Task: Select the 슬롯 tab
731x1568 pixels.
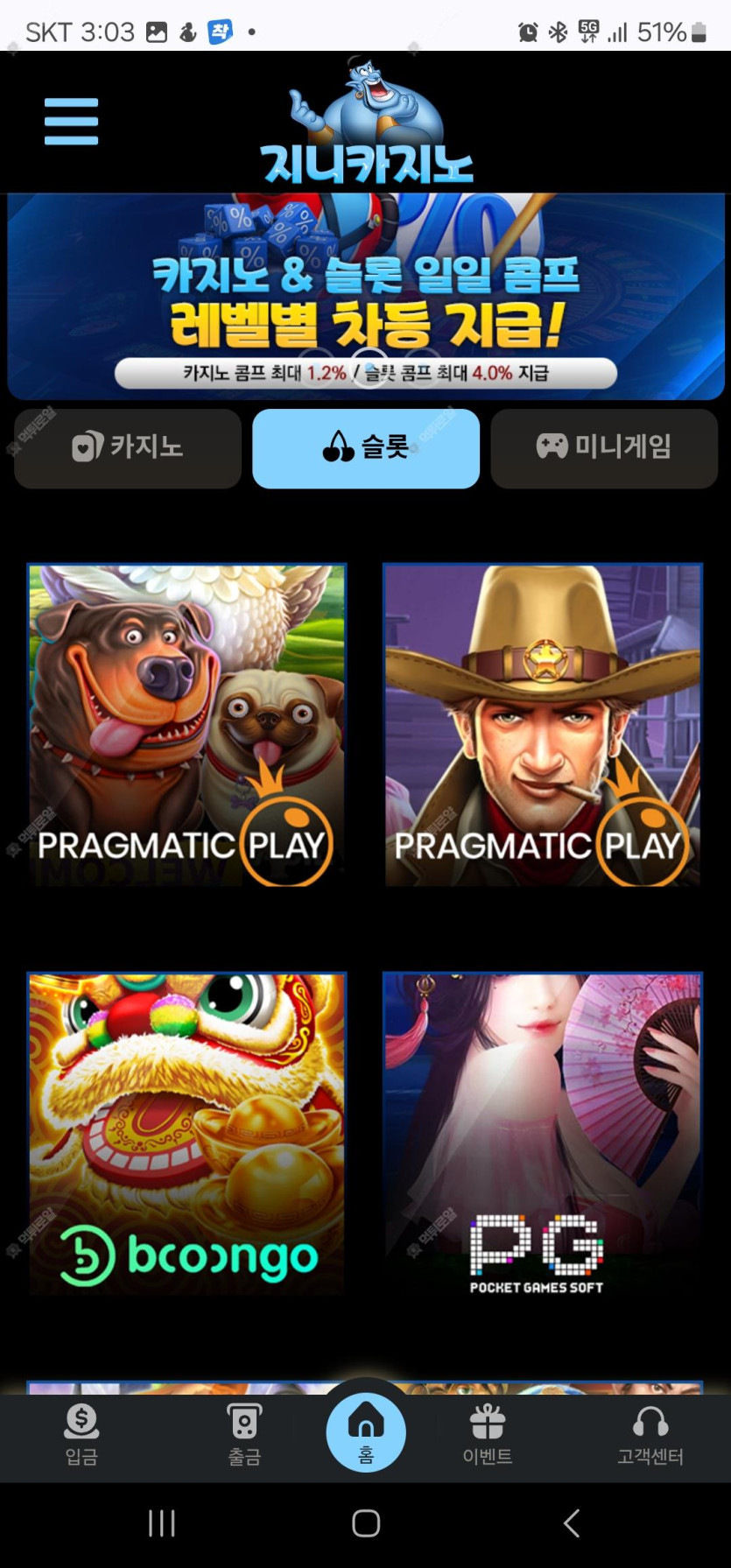Action: click(x=366, y=447)
